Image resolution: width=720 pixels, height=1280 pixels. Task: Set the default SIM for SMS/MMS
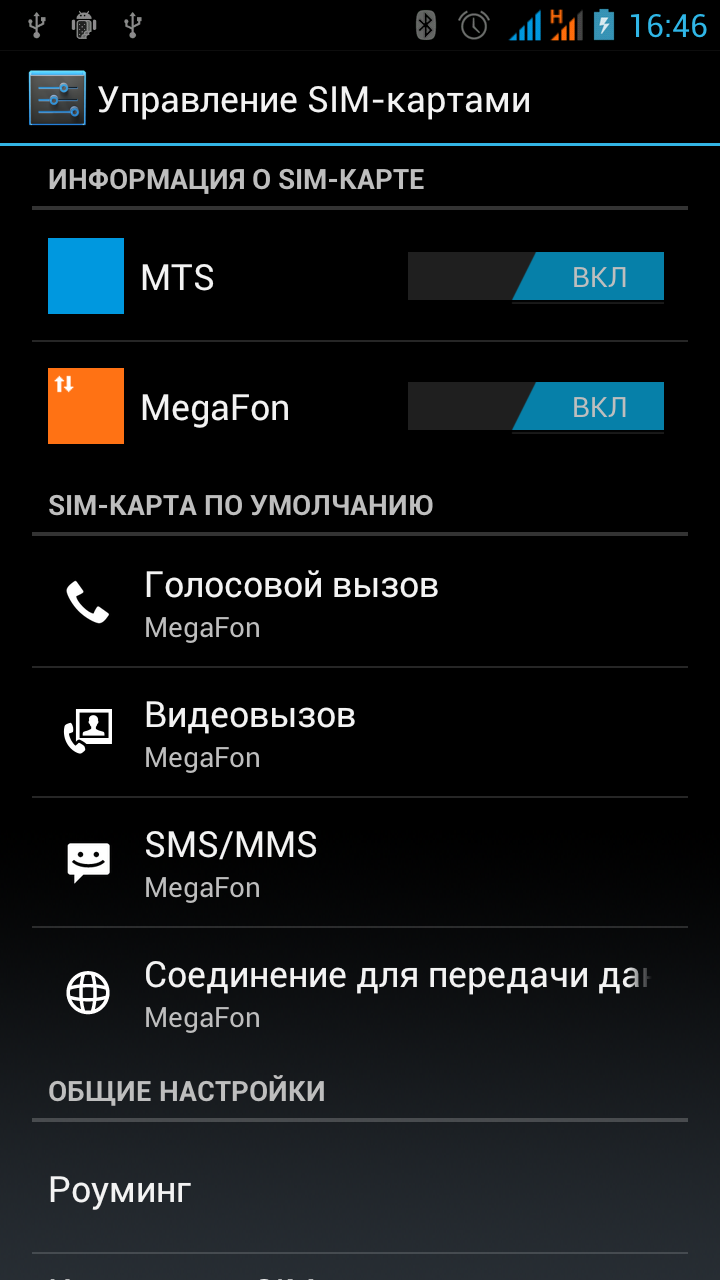point(360,863)
